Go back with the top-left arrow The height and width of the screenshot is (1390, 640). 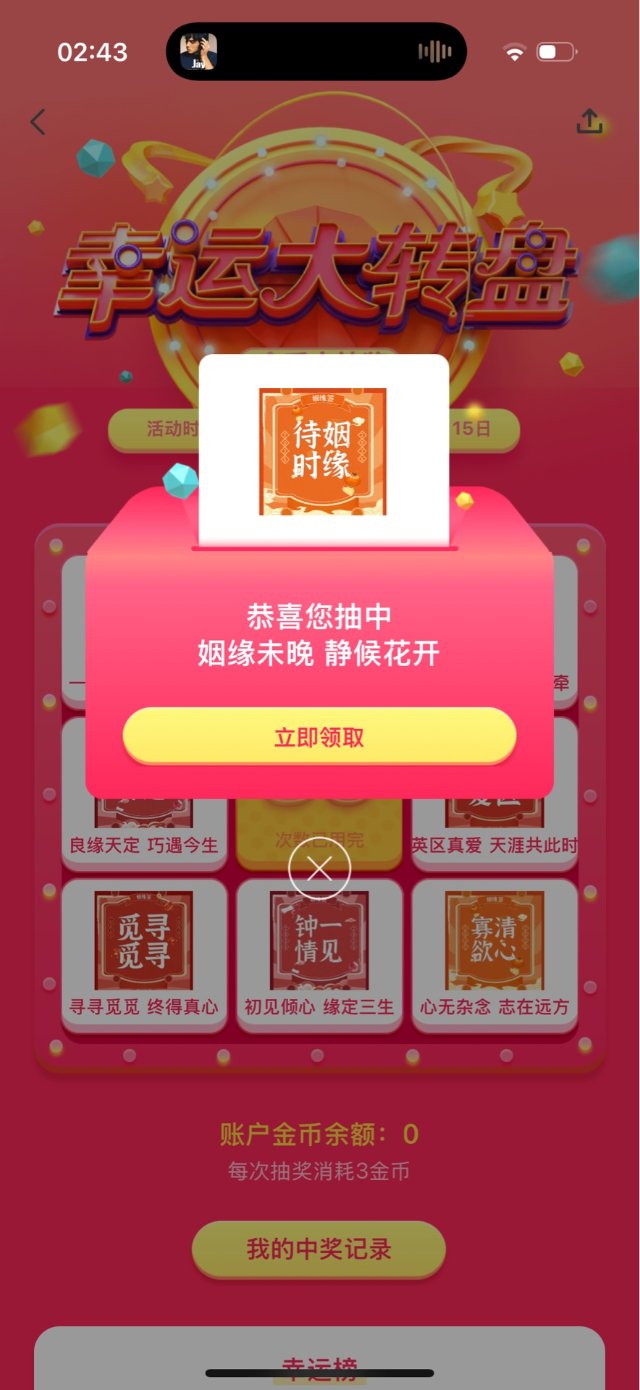coord(38,122)
